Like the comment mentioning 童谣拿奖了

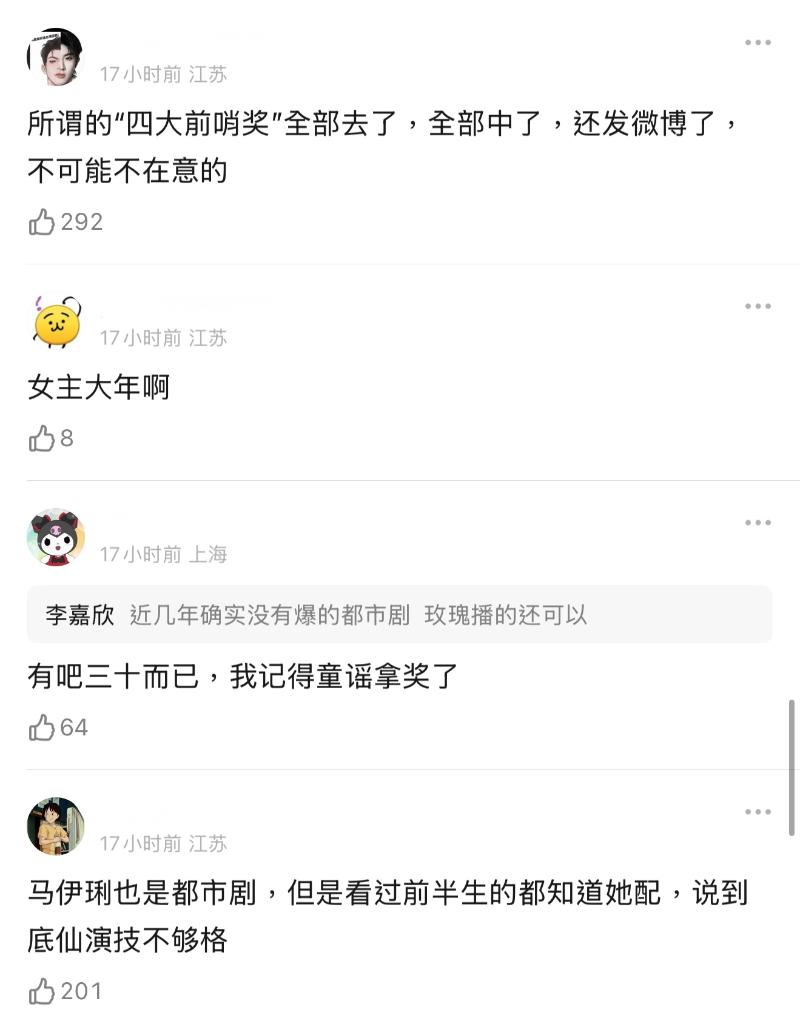point(42,728)
